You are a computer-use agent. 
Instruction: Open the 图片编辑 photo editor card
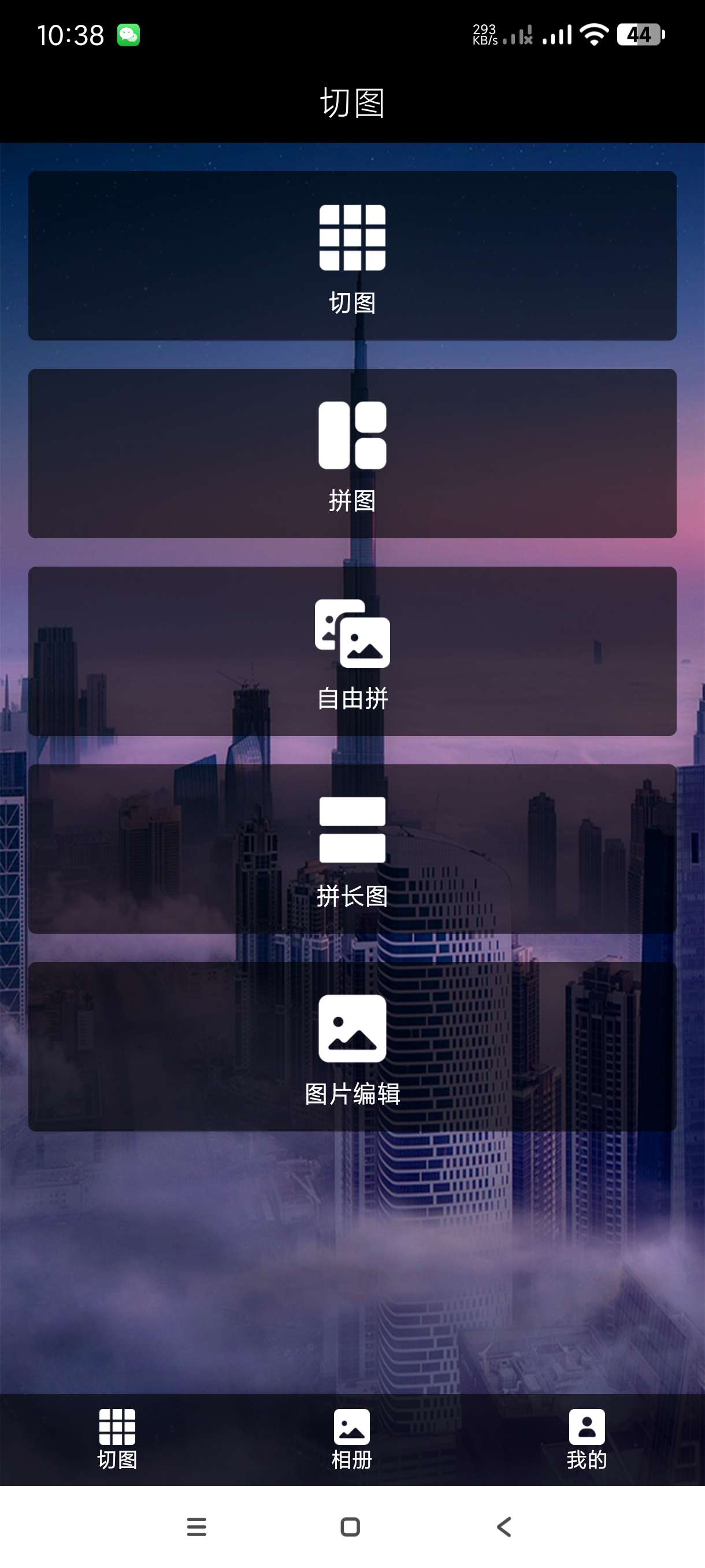(x=352, y=1047)
